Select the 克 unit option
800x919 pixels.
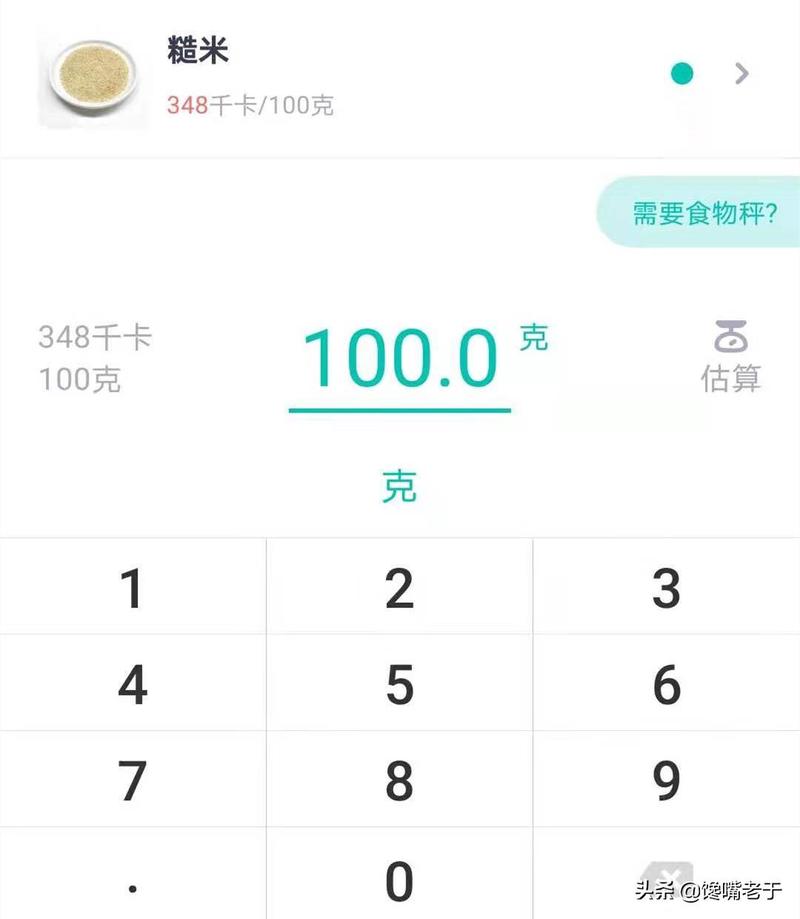[399, 487]
